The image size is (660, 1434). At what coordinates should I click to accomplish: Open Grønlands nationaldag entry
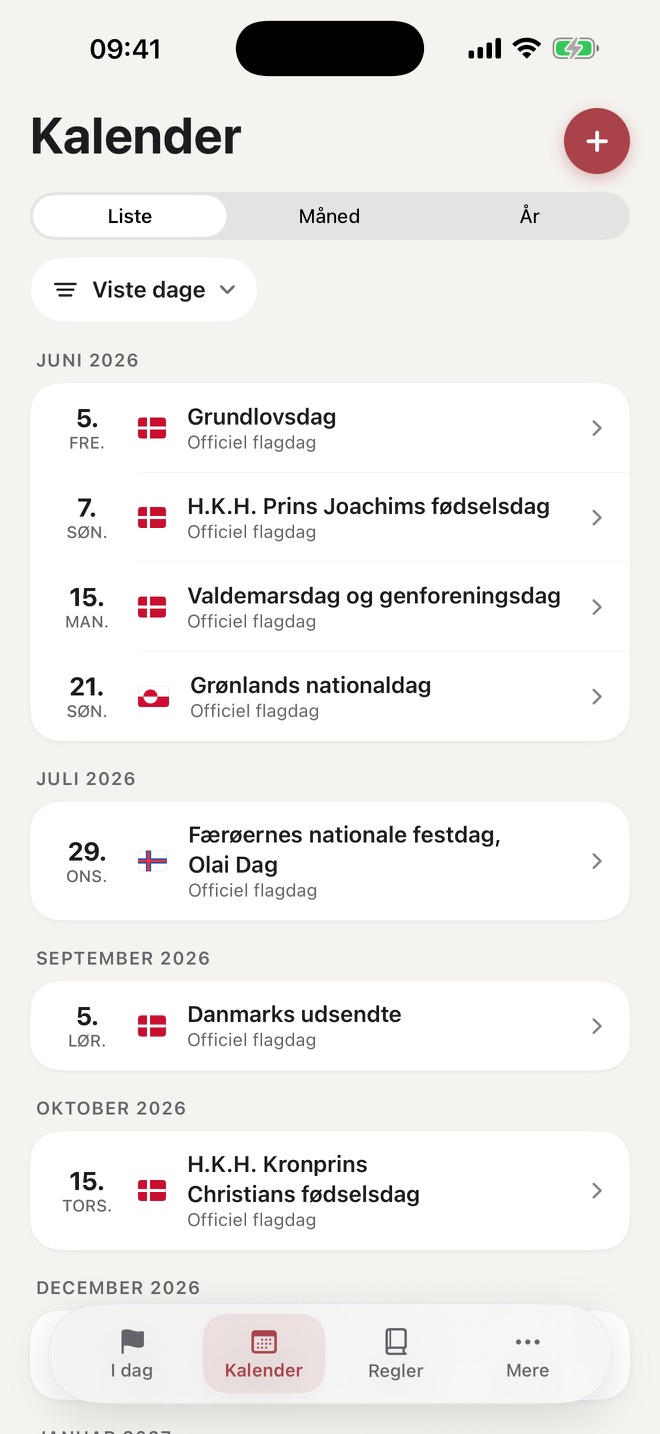(x=330, y=696)
